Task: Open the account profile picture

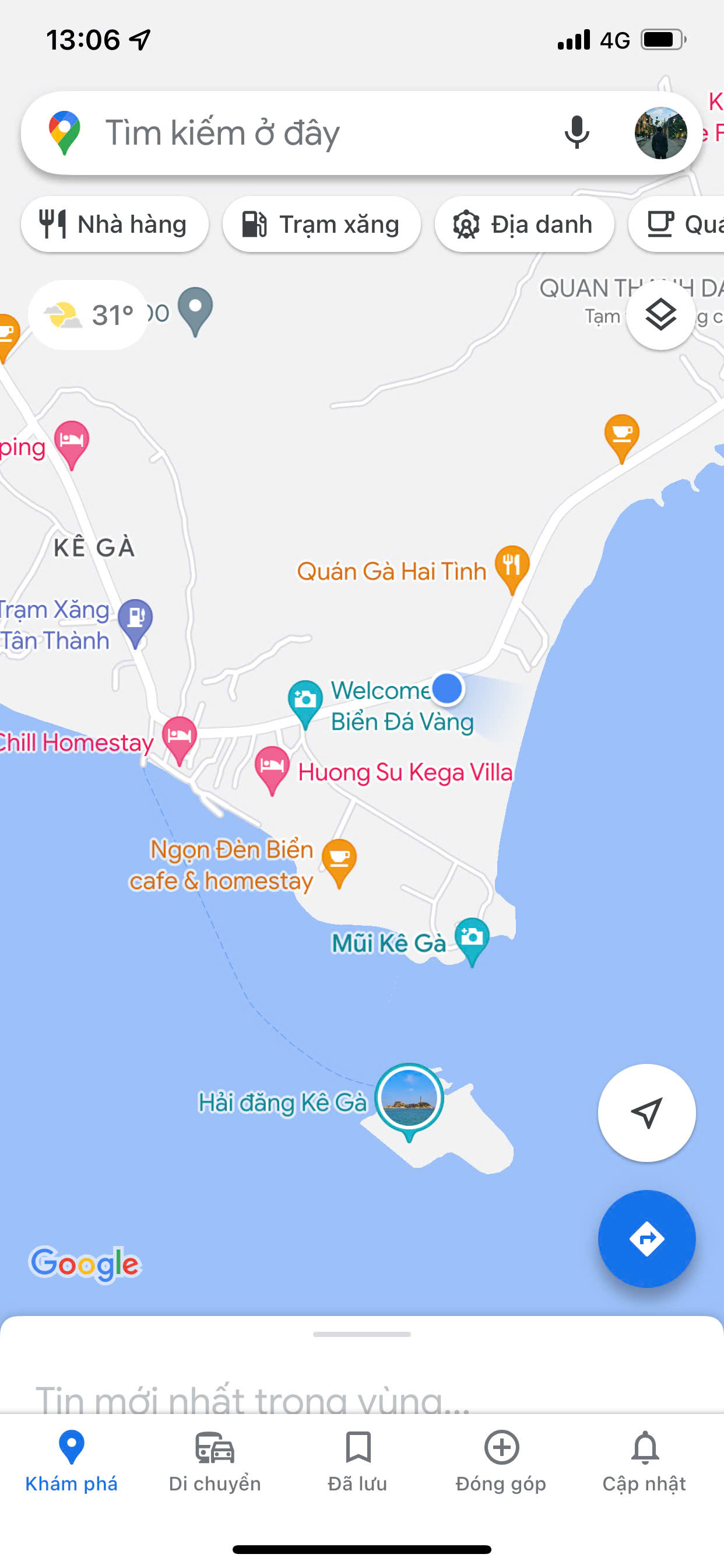Action: [660, 132]
